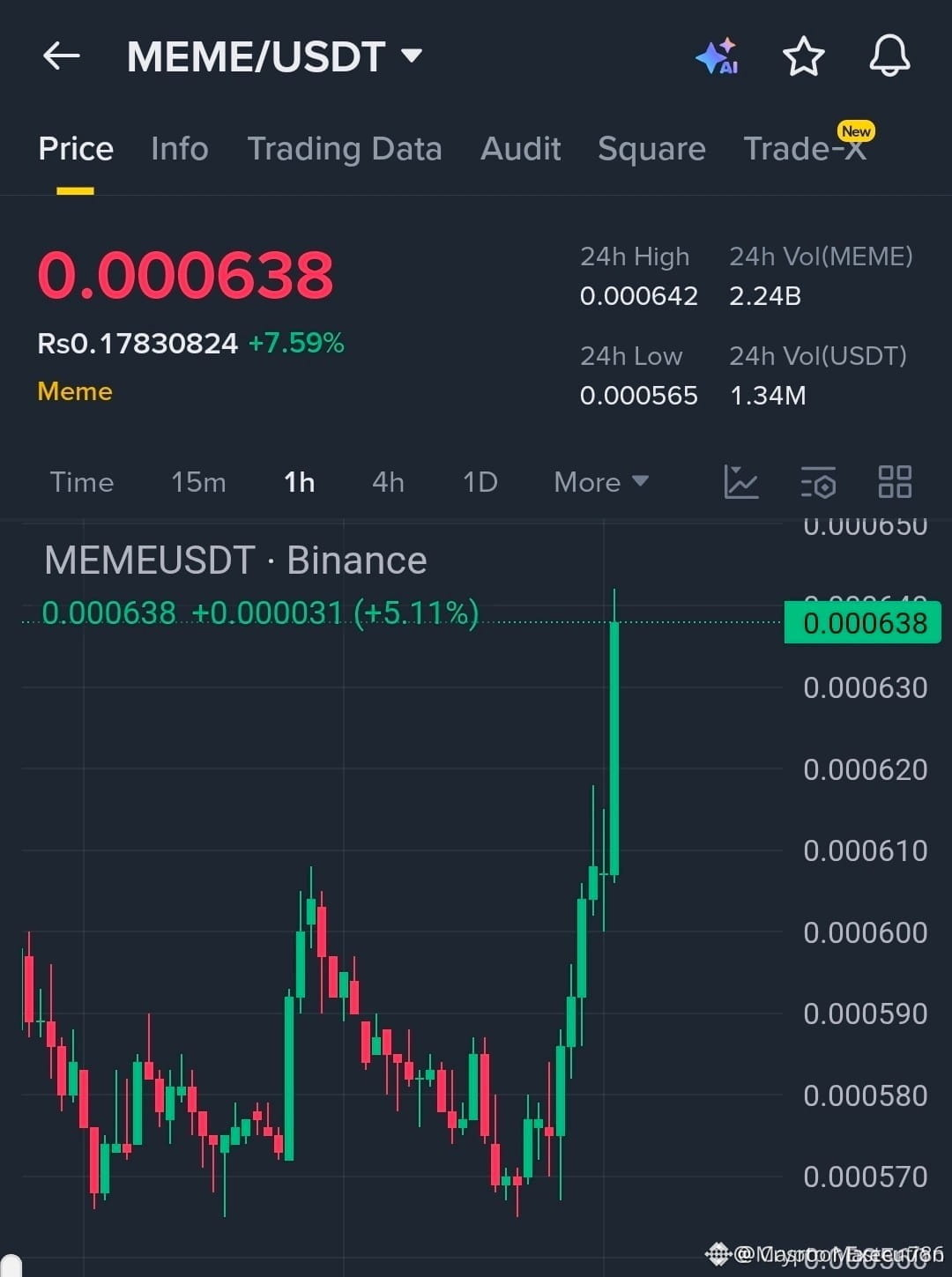This screenshot has height=1277, width=952.
Task: Select the Time chart view
Action: (82, 482)
